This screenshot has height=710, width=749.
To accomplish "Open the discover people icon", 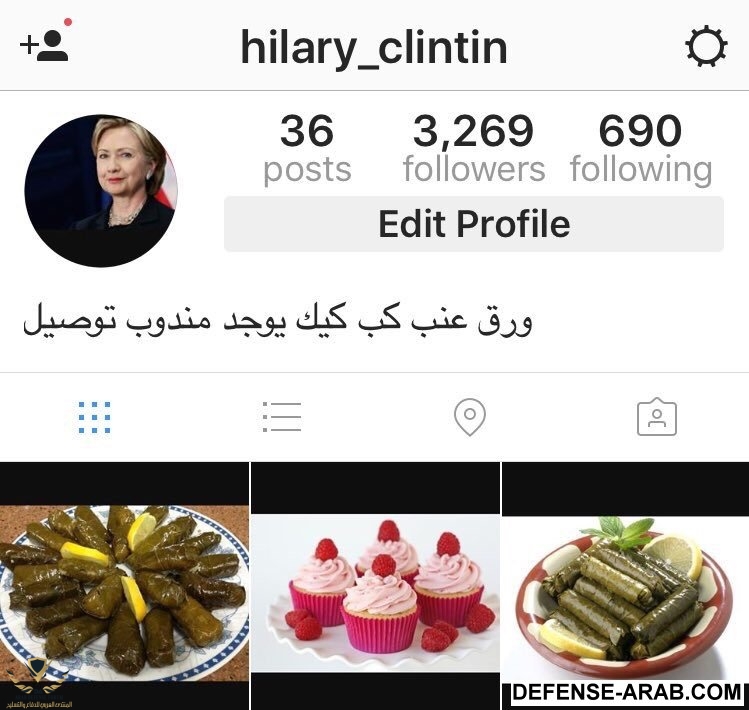I will (44, 46).
